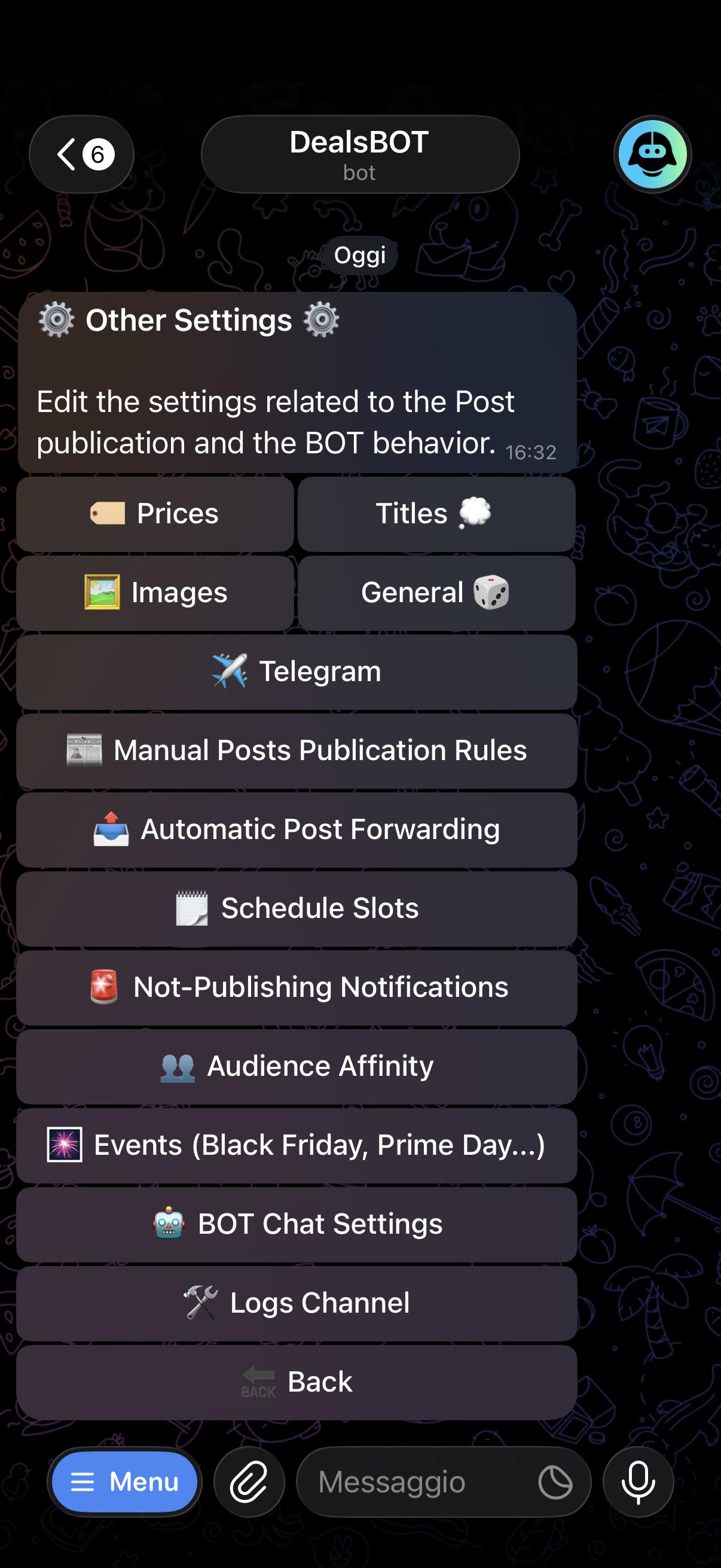The height and width of the screenshot is (1568, 721).
Task: Open the bot commands Menu
Action: [x=125, y=1481]
